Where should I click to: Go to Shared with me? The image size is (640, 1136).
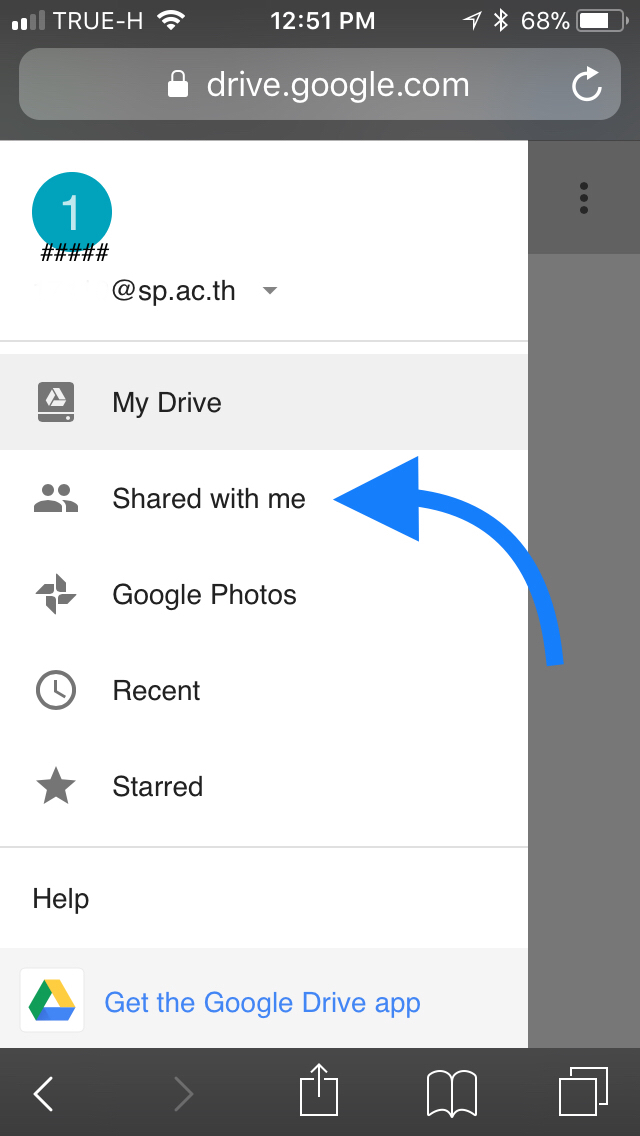pos(264,498)
